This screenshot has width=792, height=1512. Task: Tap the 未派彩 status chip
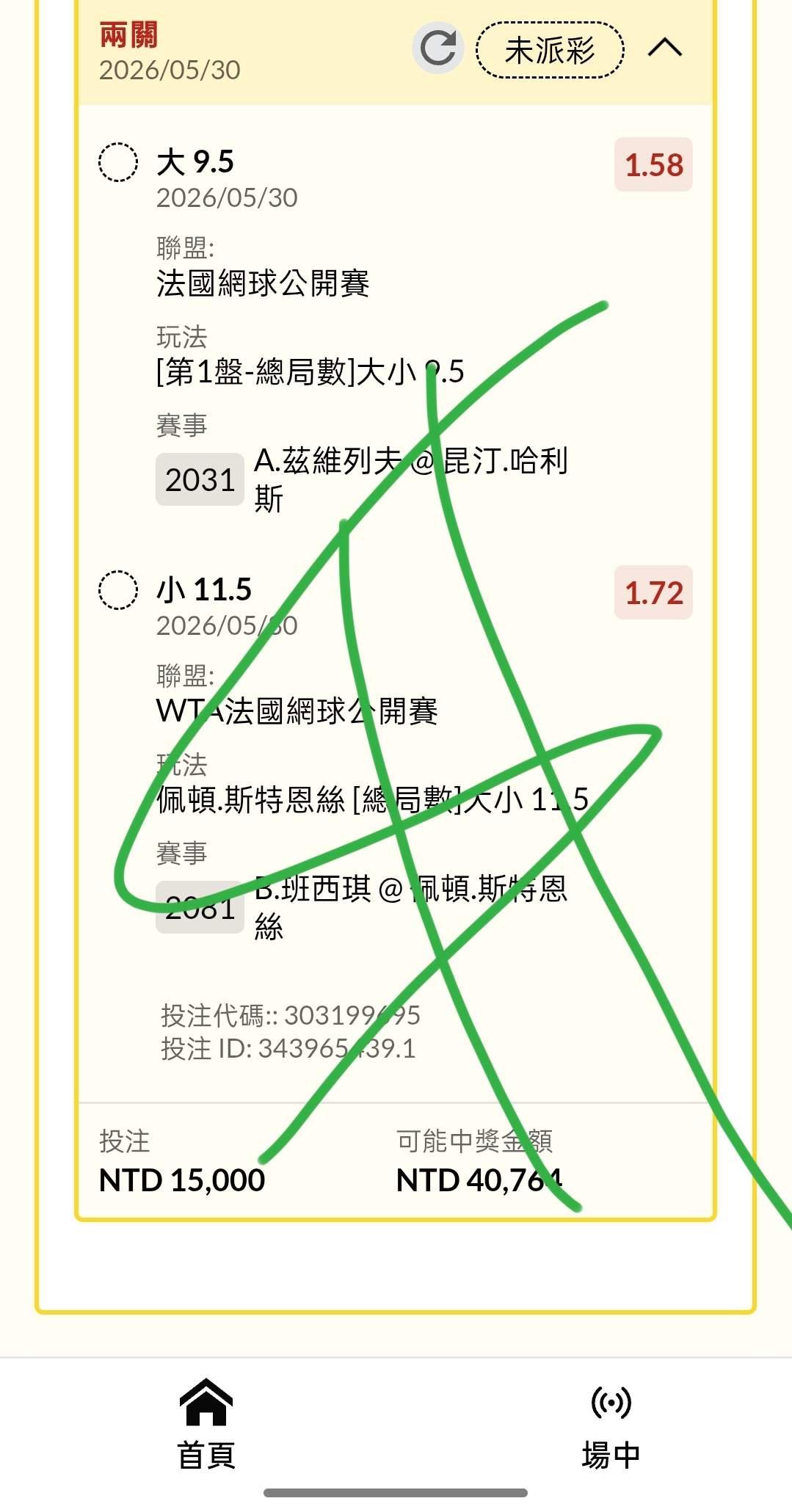click(x=550, y=50)
